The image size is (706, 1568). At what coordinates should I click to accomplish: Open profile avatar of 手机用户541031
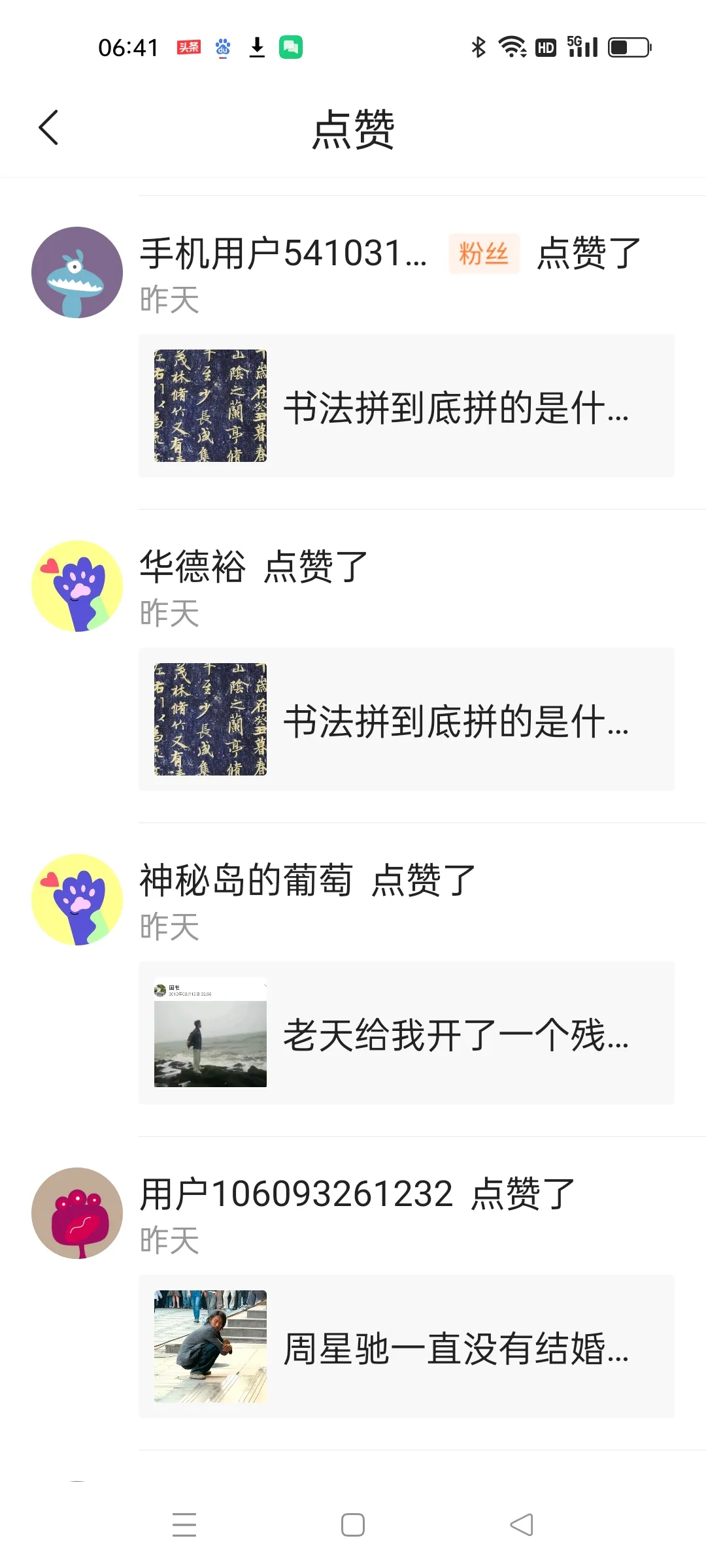point(77,272)
